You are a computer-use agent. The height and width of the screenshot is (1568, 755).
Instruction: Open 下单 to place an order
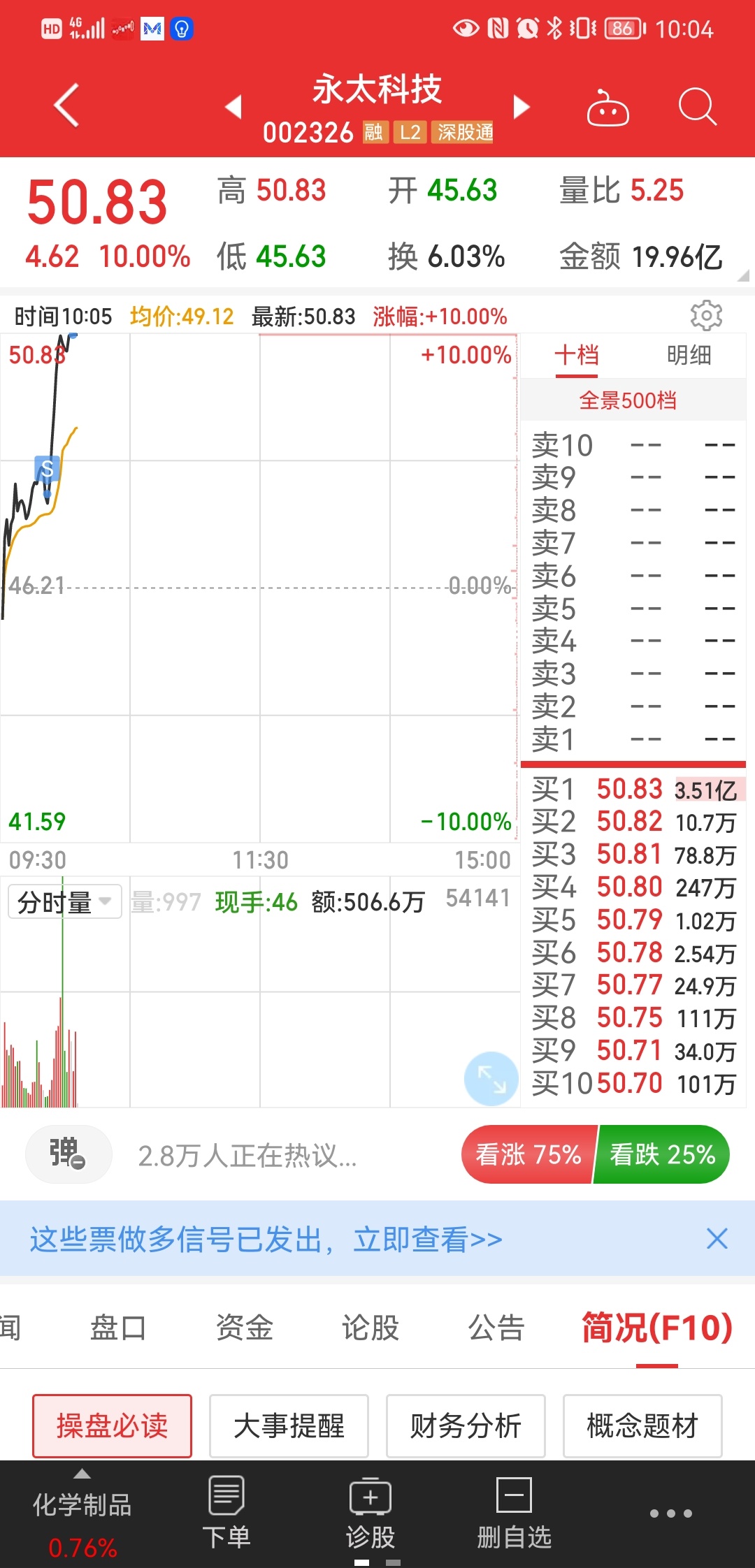[226, 1512]
